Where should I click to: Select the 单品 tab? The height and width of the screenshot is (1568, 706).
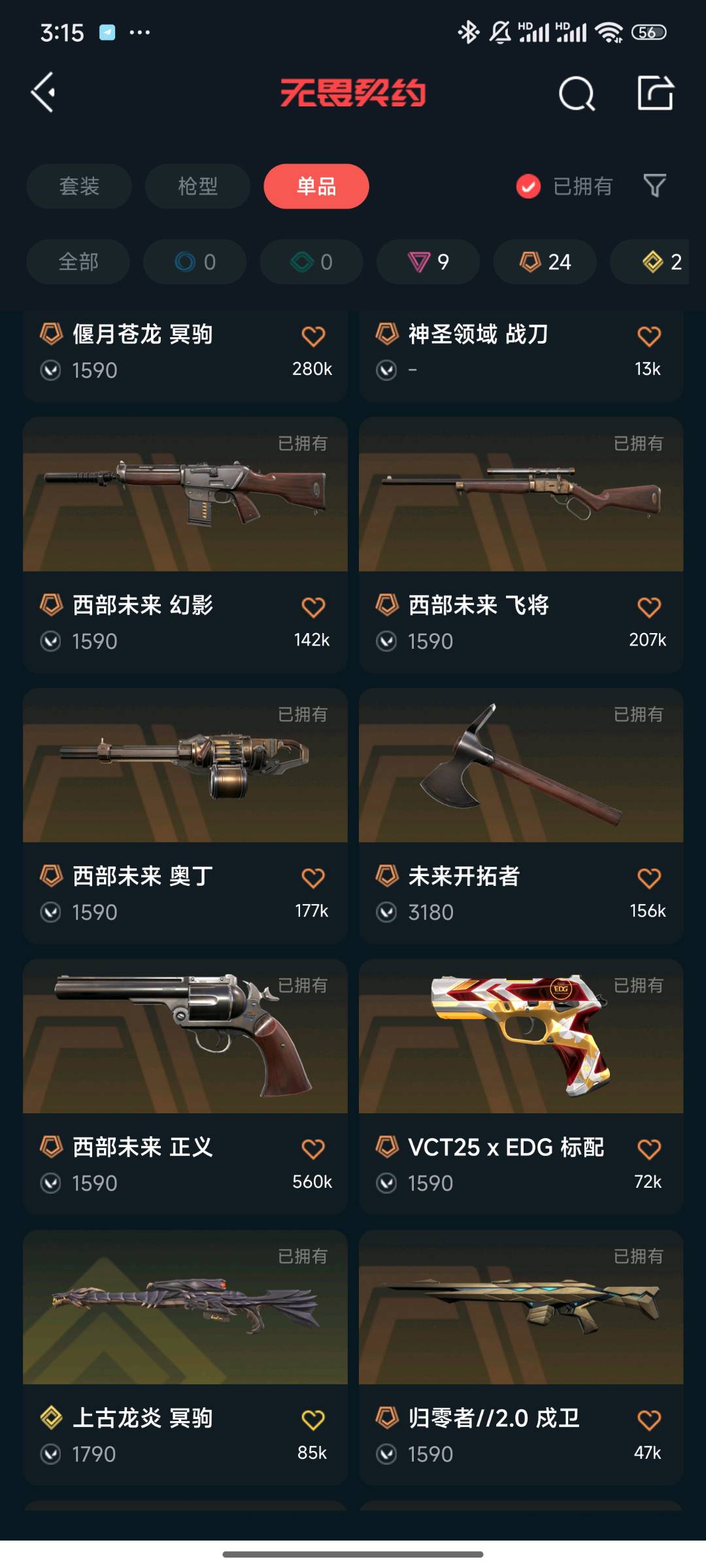pyautogui.click(x=316, y=186)
